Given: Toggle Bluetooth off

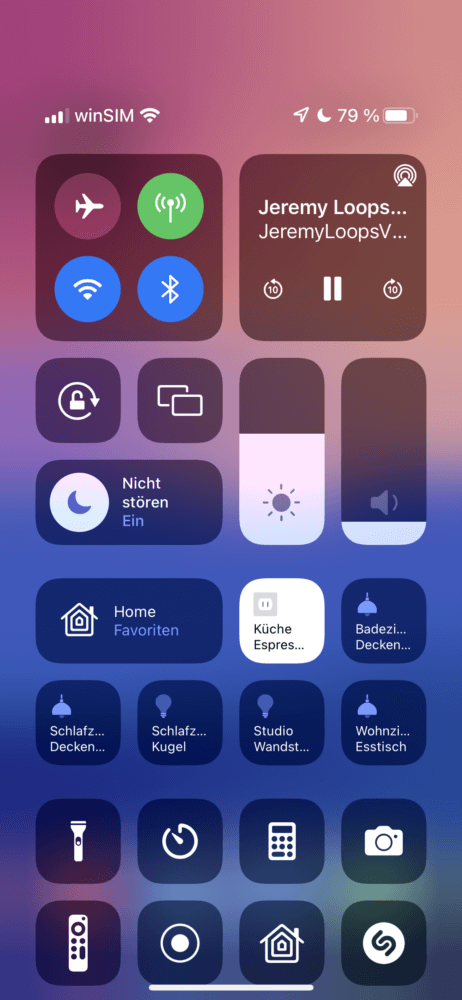Looking at the screenshot, I should click(170, 289).
